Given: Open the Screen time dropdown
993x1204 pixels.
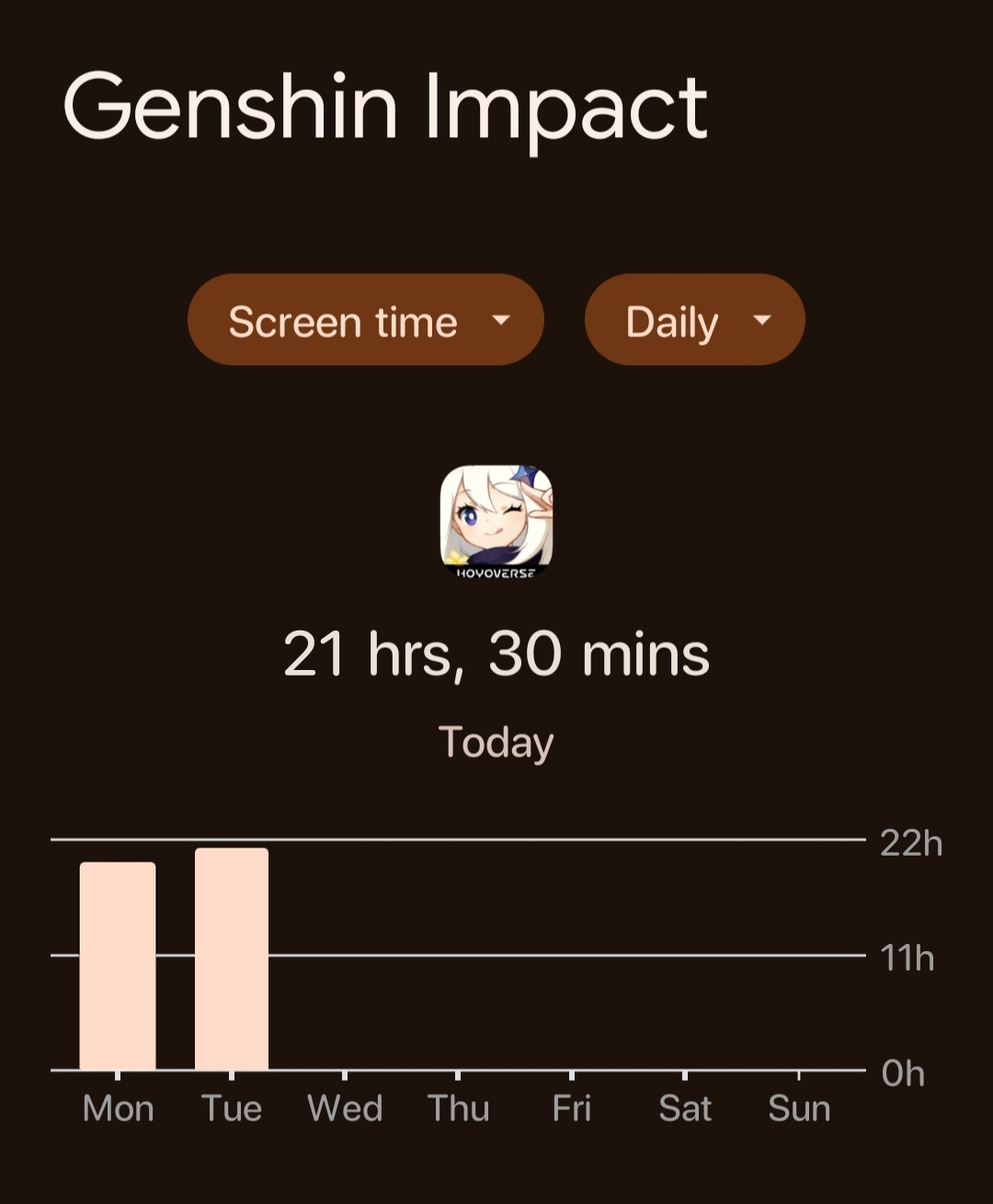Looking at the screenshot, I should pyautogui.click(x=366, y=320).
